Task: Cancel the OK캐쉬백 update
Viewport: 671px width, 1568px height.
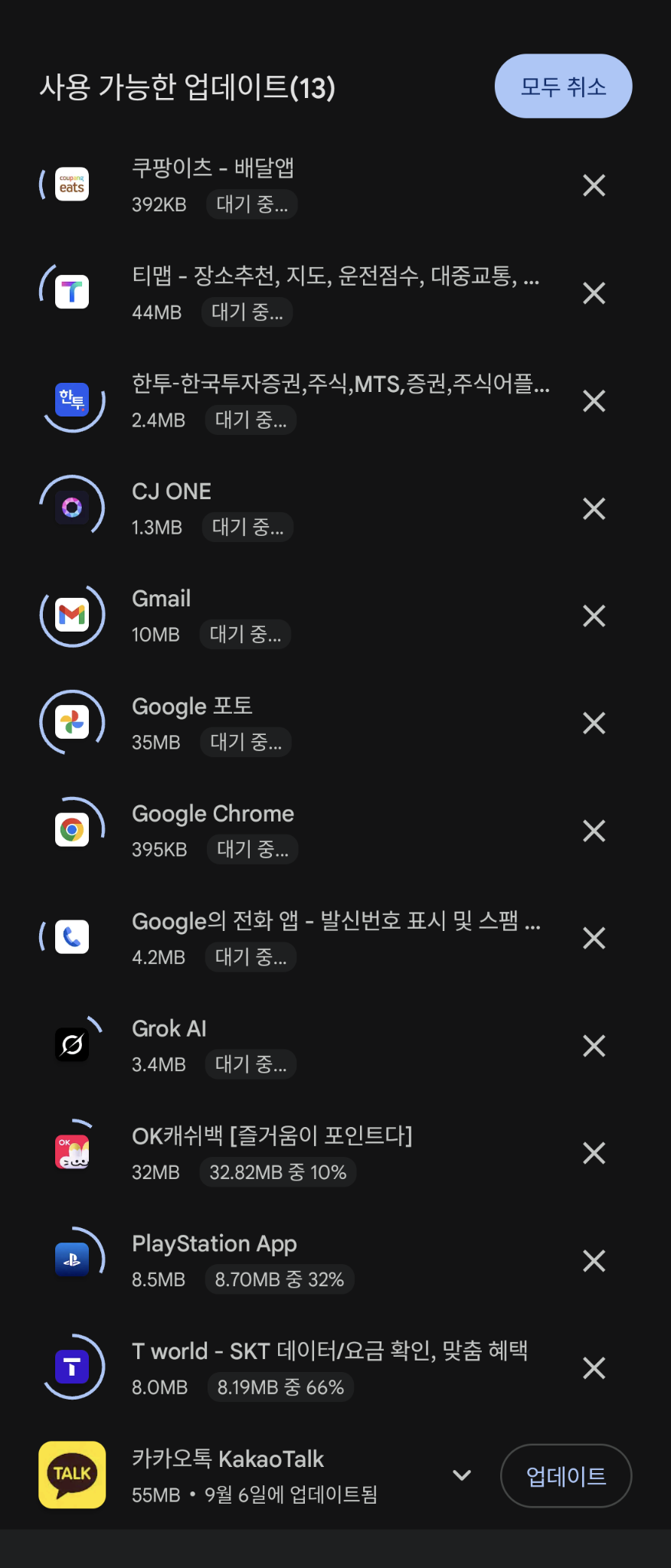Action: [594, 1153]
